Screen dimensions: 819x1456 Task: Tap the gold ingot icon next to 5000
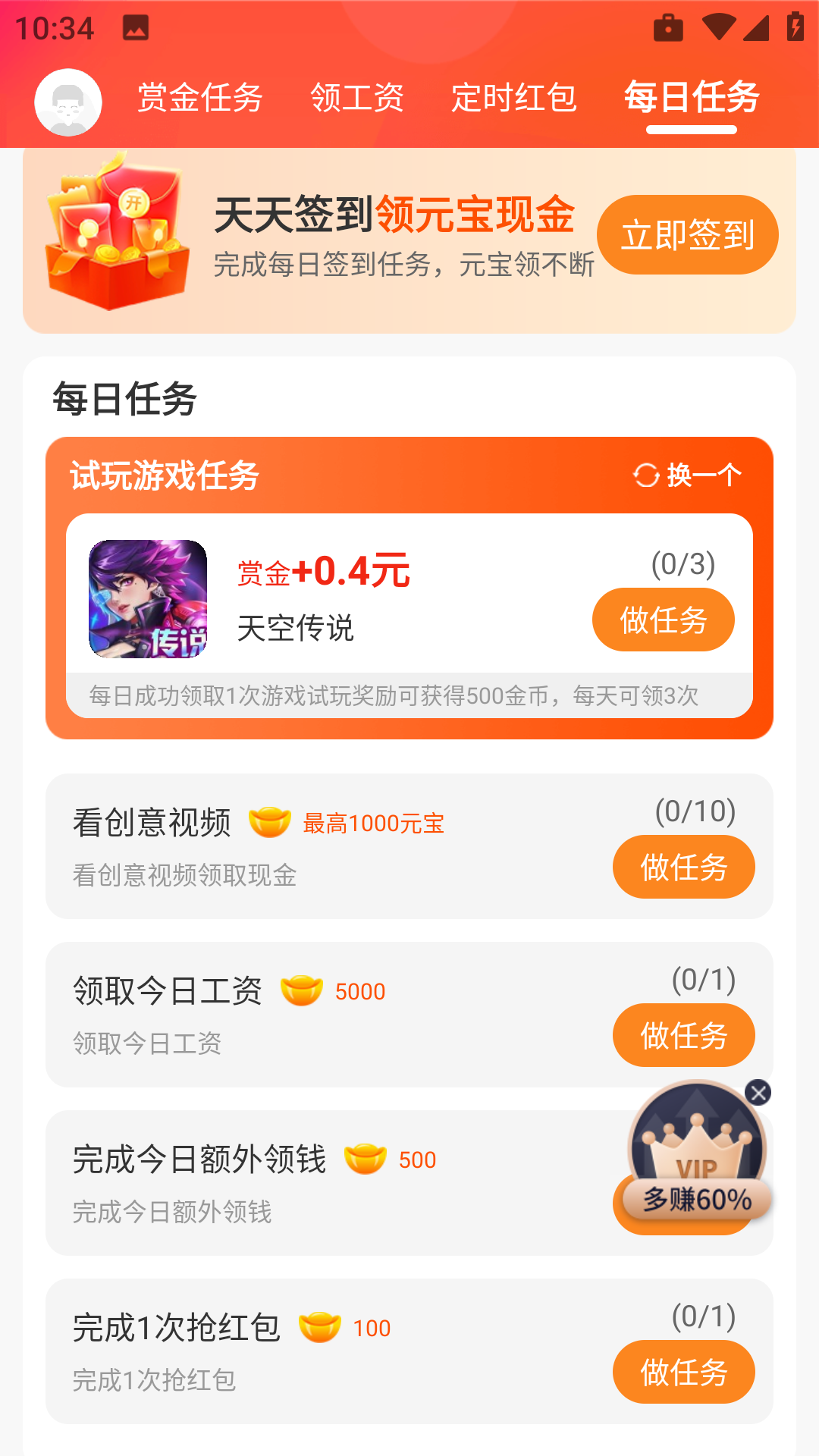(x=299, y=990)
